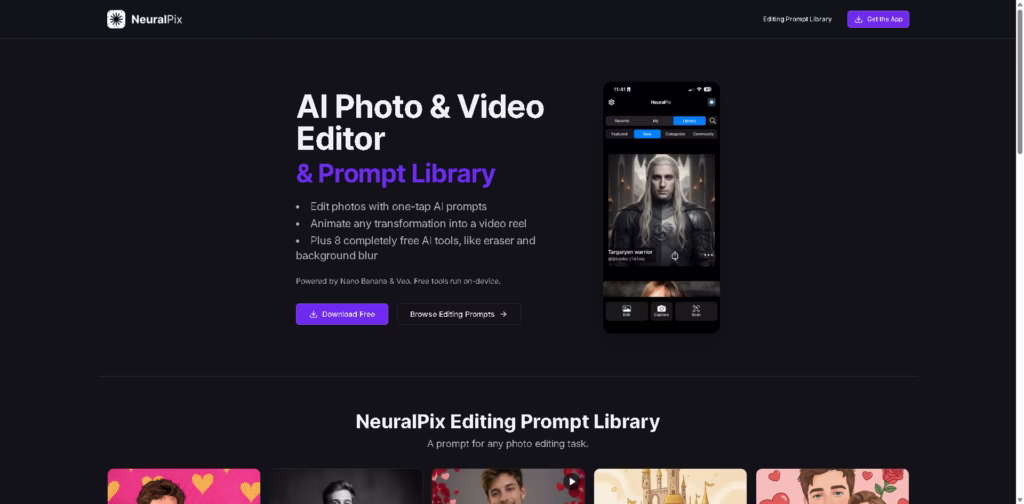Image resolution: width=1024 pixels, height=504 pixels.
Task: Select Browse Editing Prompts
Action: 459,314
